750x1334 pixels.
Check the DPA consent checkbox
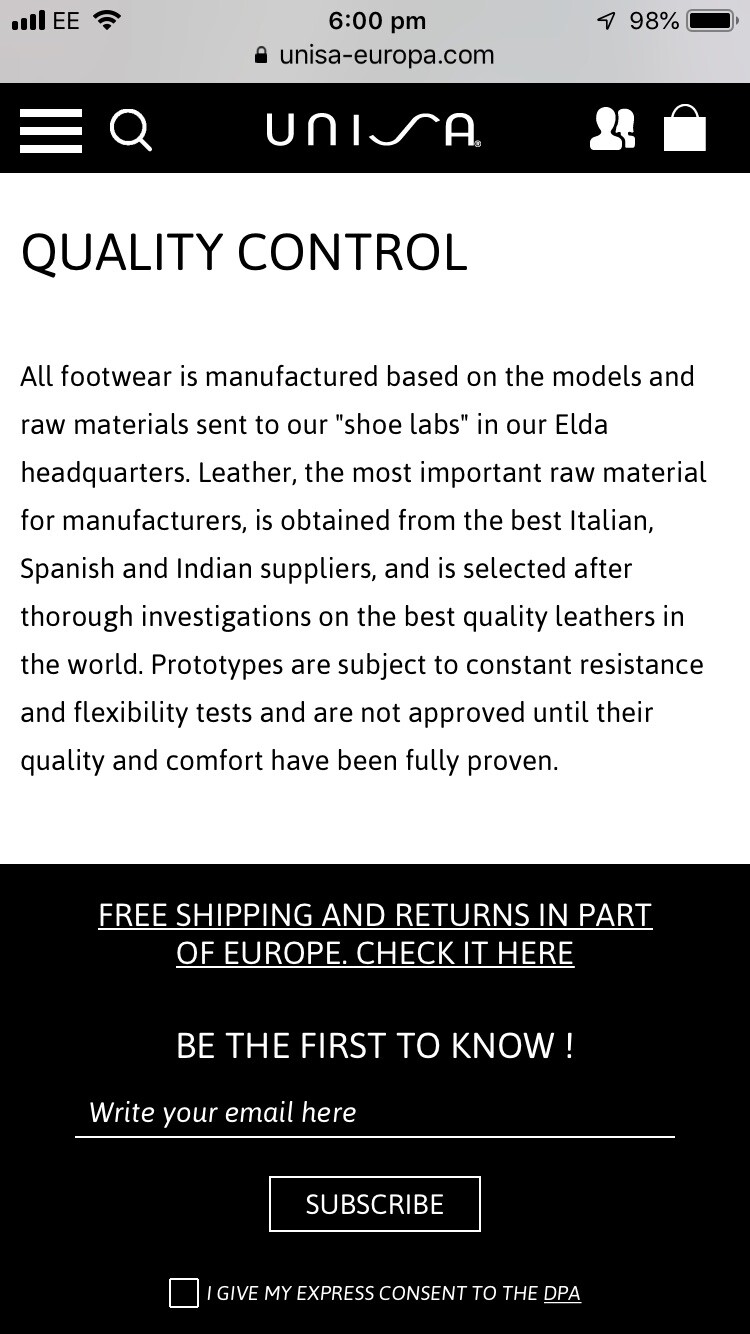click(184, 1293)
